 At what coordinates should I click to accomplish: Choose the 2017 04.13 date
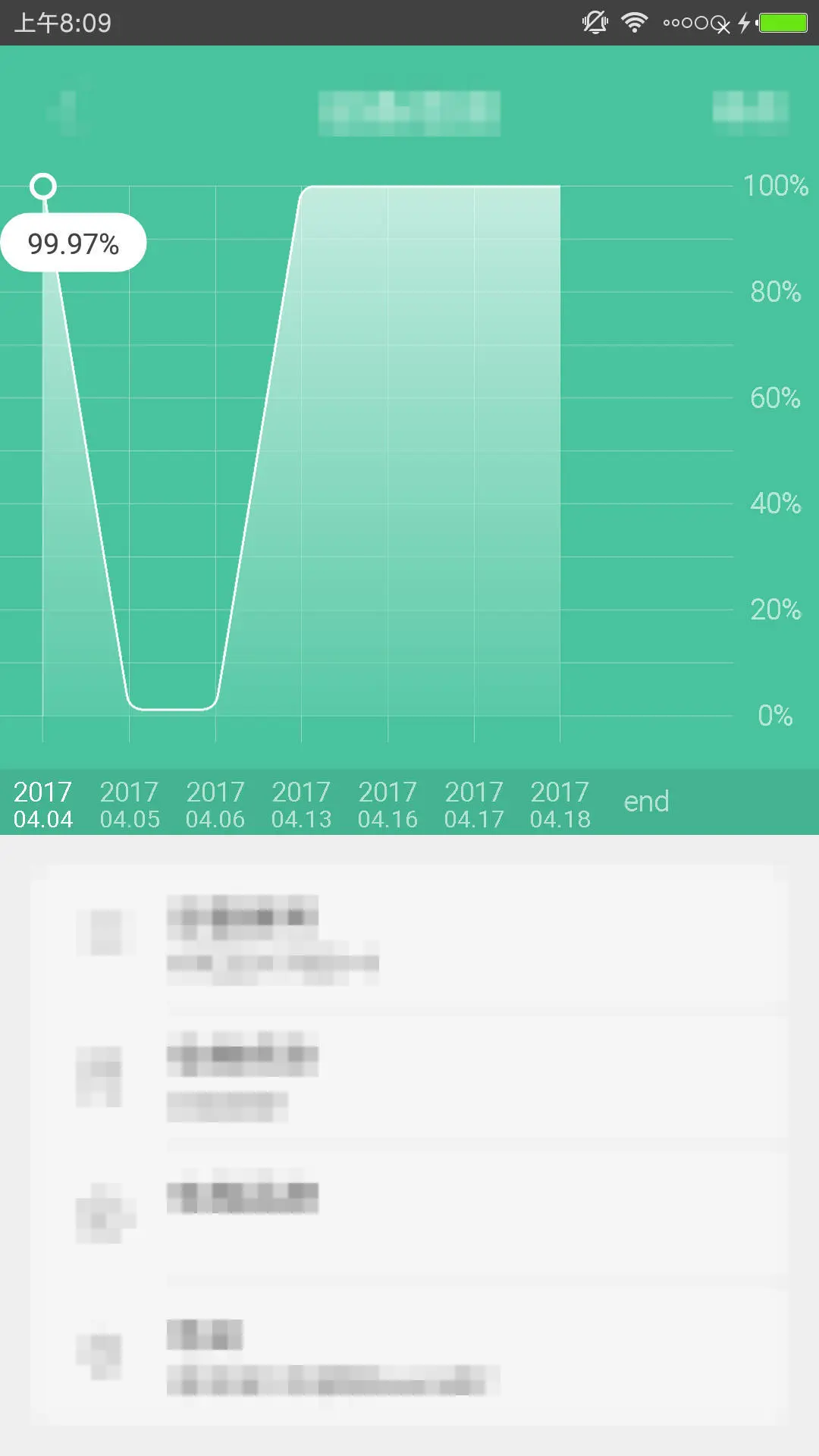tap(302, 805)
